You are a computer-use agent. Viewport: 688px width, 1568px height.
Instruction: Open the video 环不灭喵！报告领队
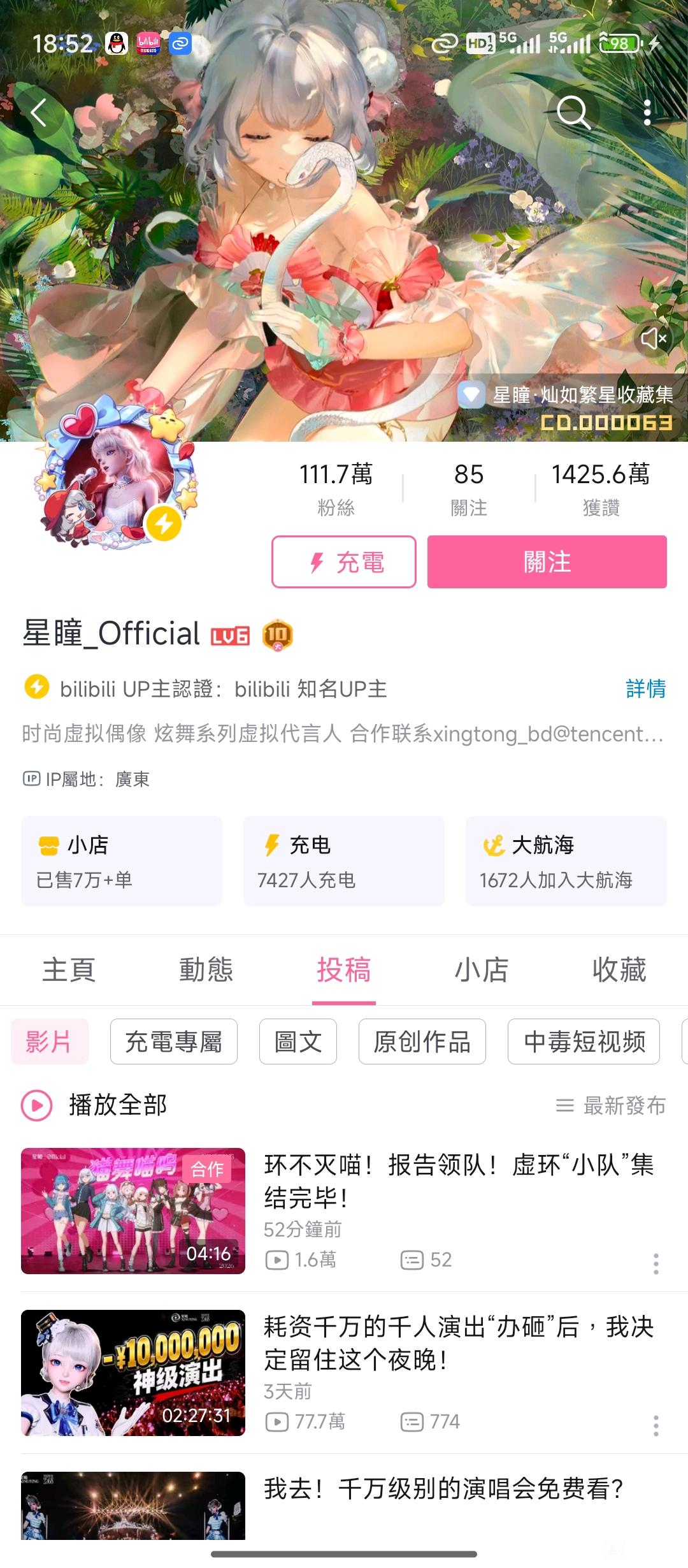[344, 1211]
